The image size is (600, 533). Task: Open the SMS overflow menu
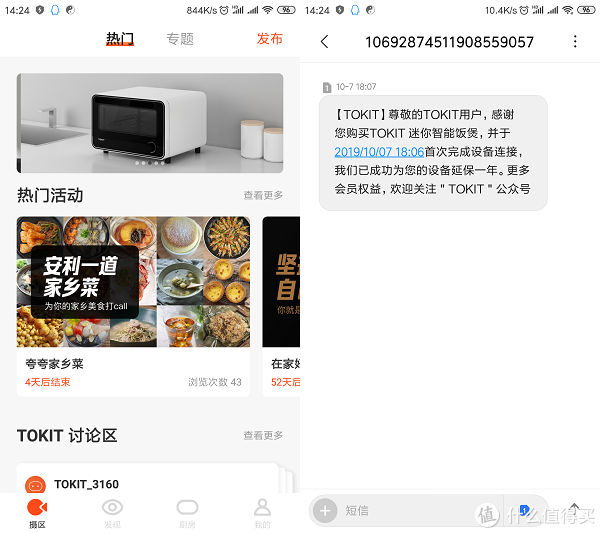(574, 42)
